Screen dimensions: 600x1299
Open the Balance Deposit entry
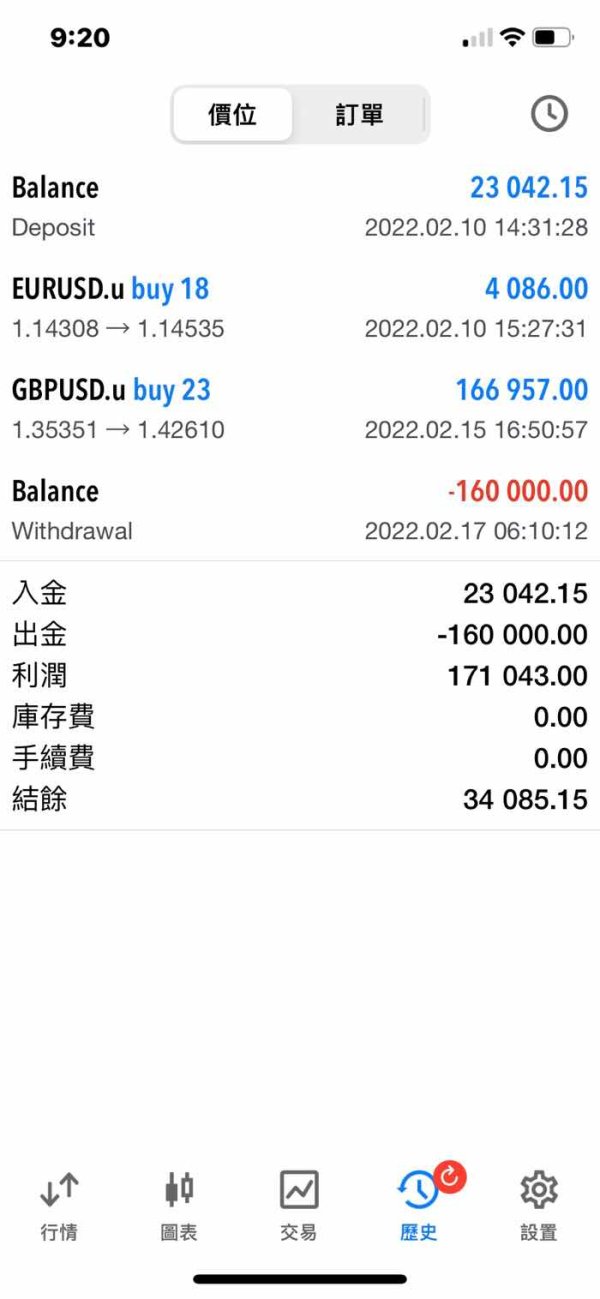coord(300,207)
